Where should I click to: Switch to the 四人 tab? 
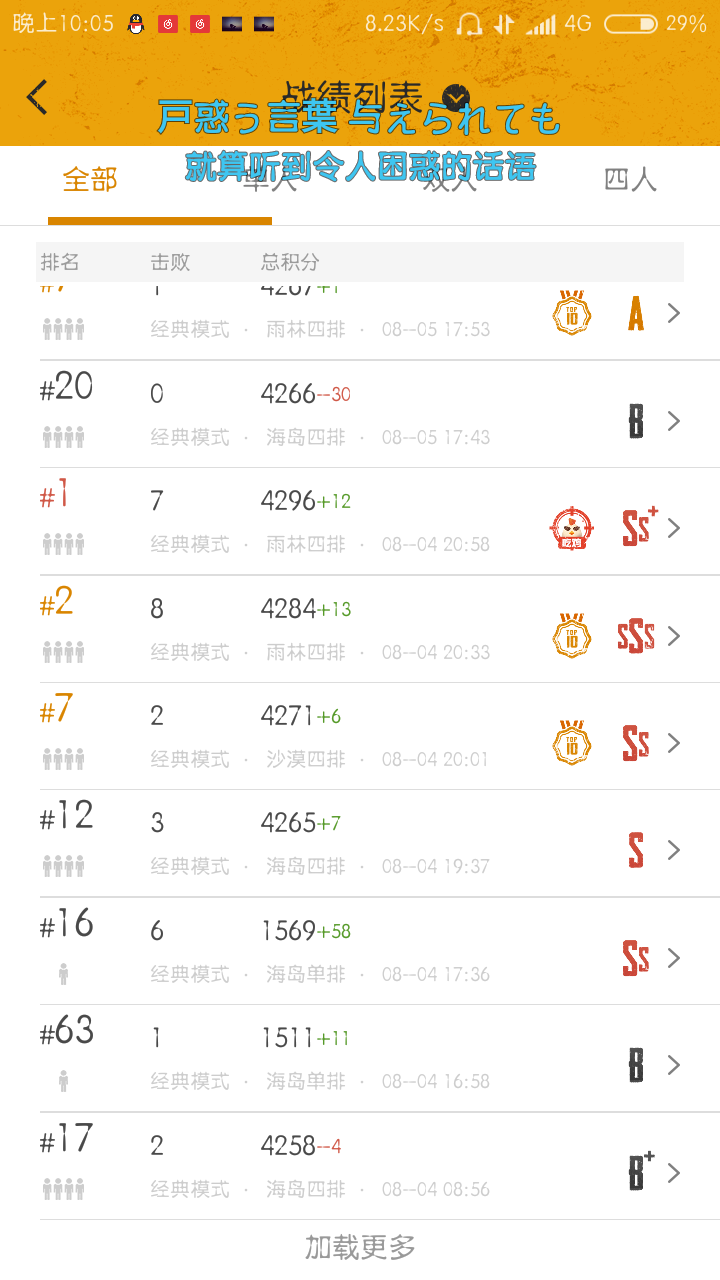(630, 180)
